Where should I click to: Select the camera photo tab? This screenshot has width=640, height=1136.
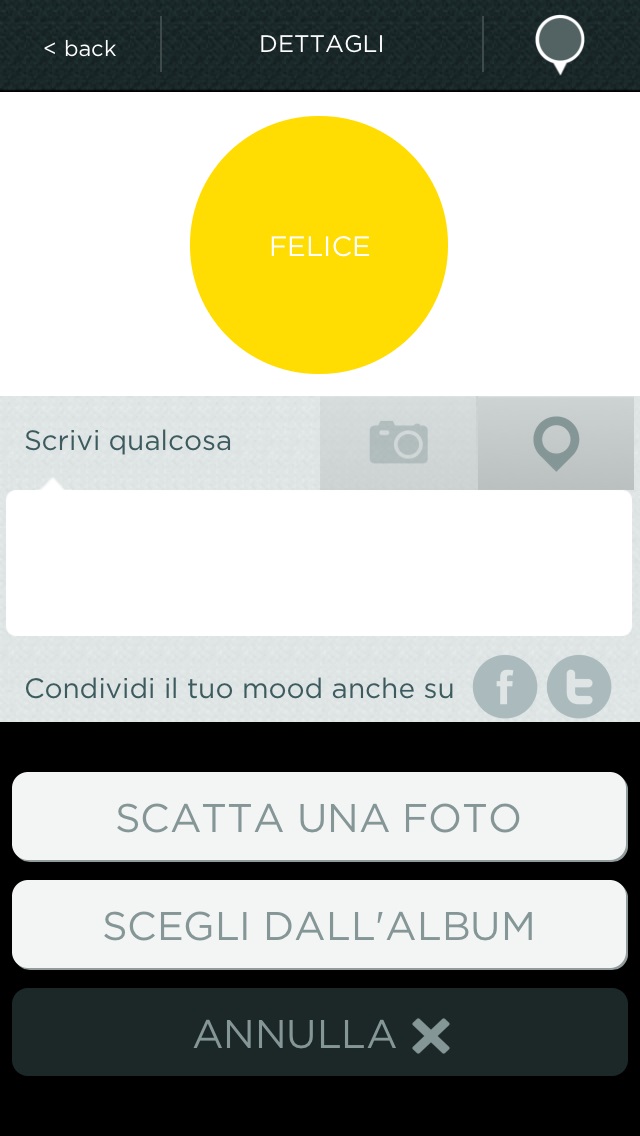(399, 443)
